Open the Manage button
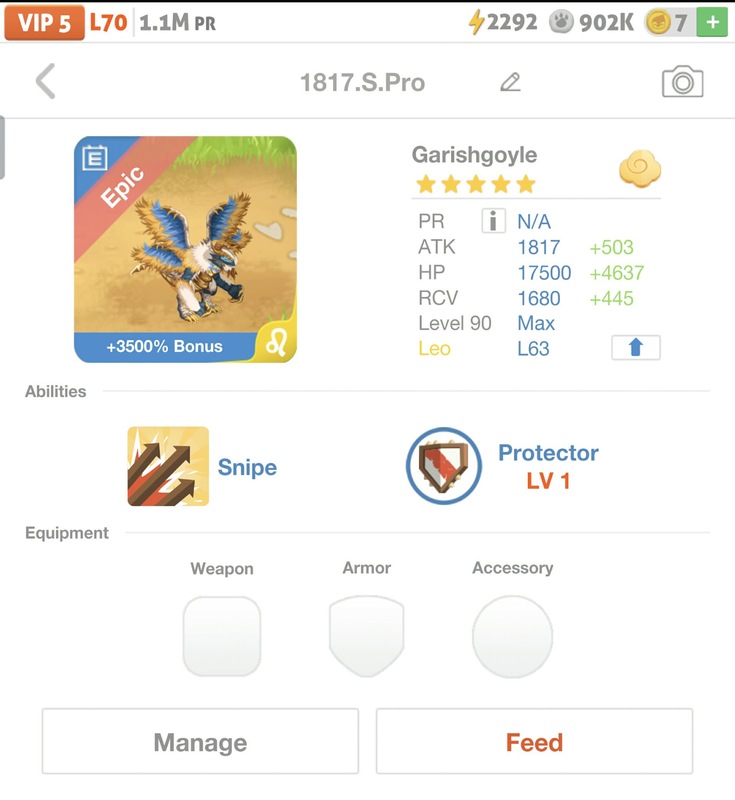The height and width of the screenshot is (800, 735). coord(200,742)
